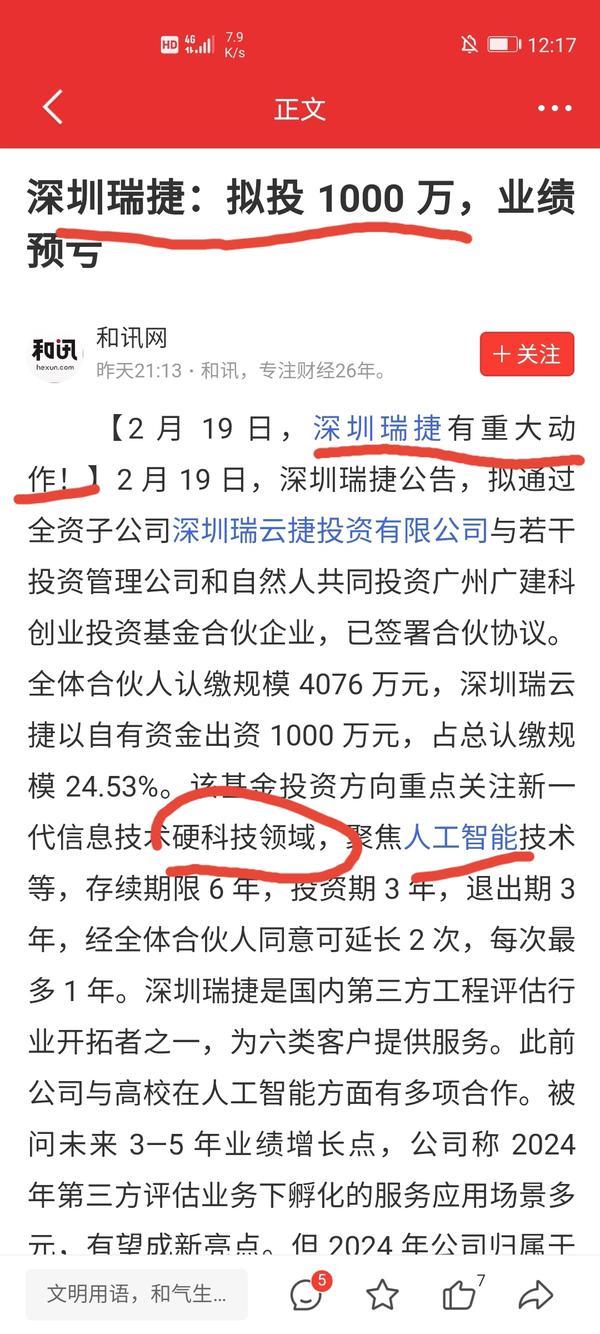The height and width of the screenshot is (1334, 600).
Task: Go back using the top-left arrow
Action: pos(53,107)
